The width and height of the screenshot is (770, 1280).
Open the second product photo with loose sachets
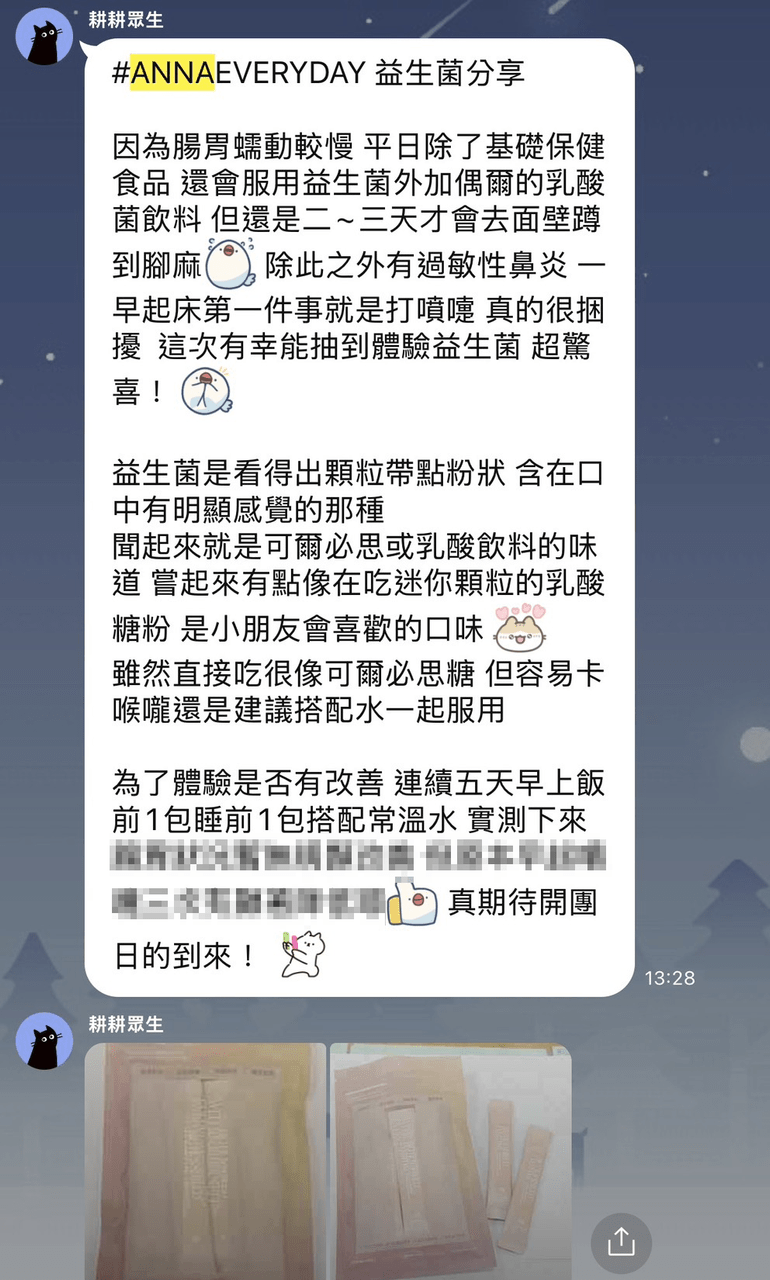click(451, 1161)
